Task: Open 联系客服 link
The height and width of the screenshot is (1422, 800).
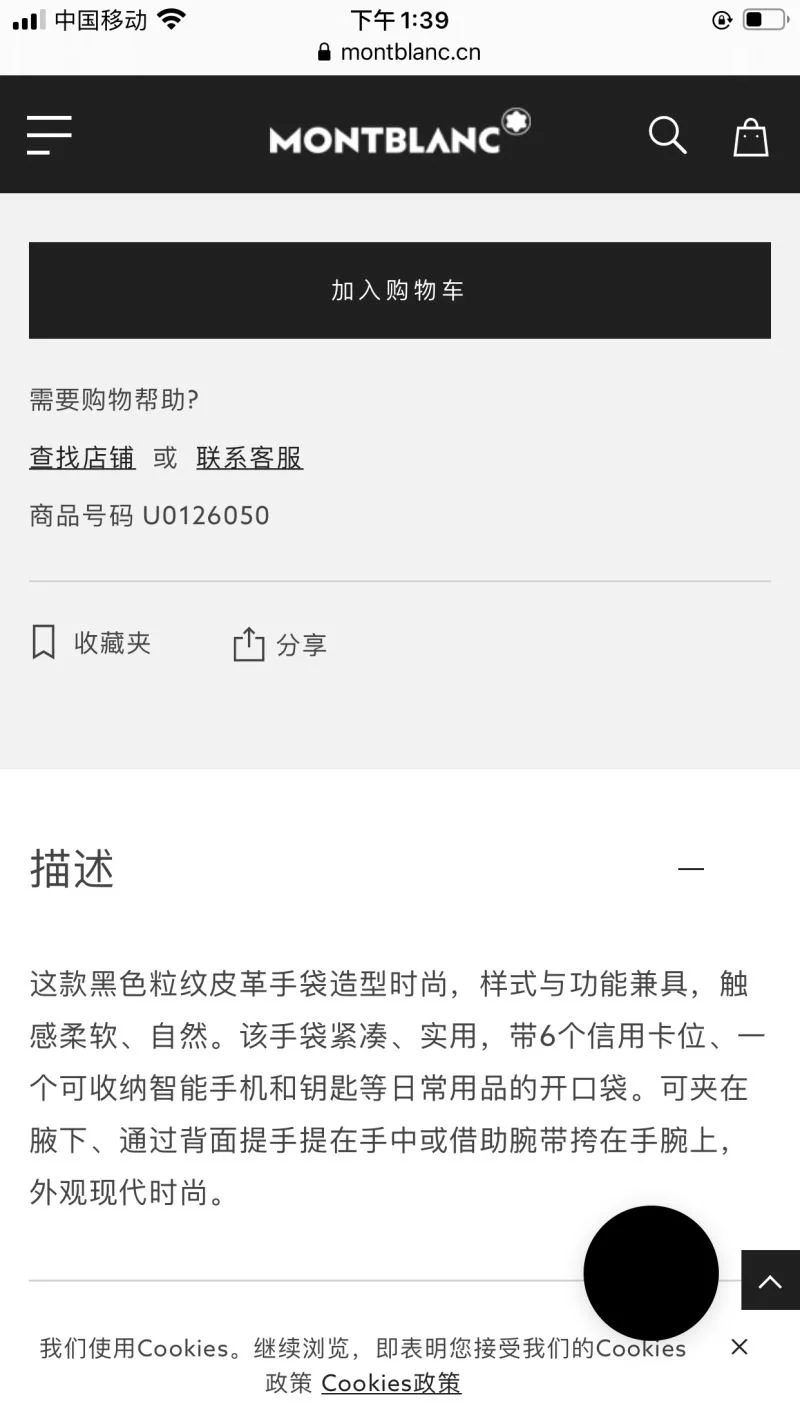Action: click(249, 458)
